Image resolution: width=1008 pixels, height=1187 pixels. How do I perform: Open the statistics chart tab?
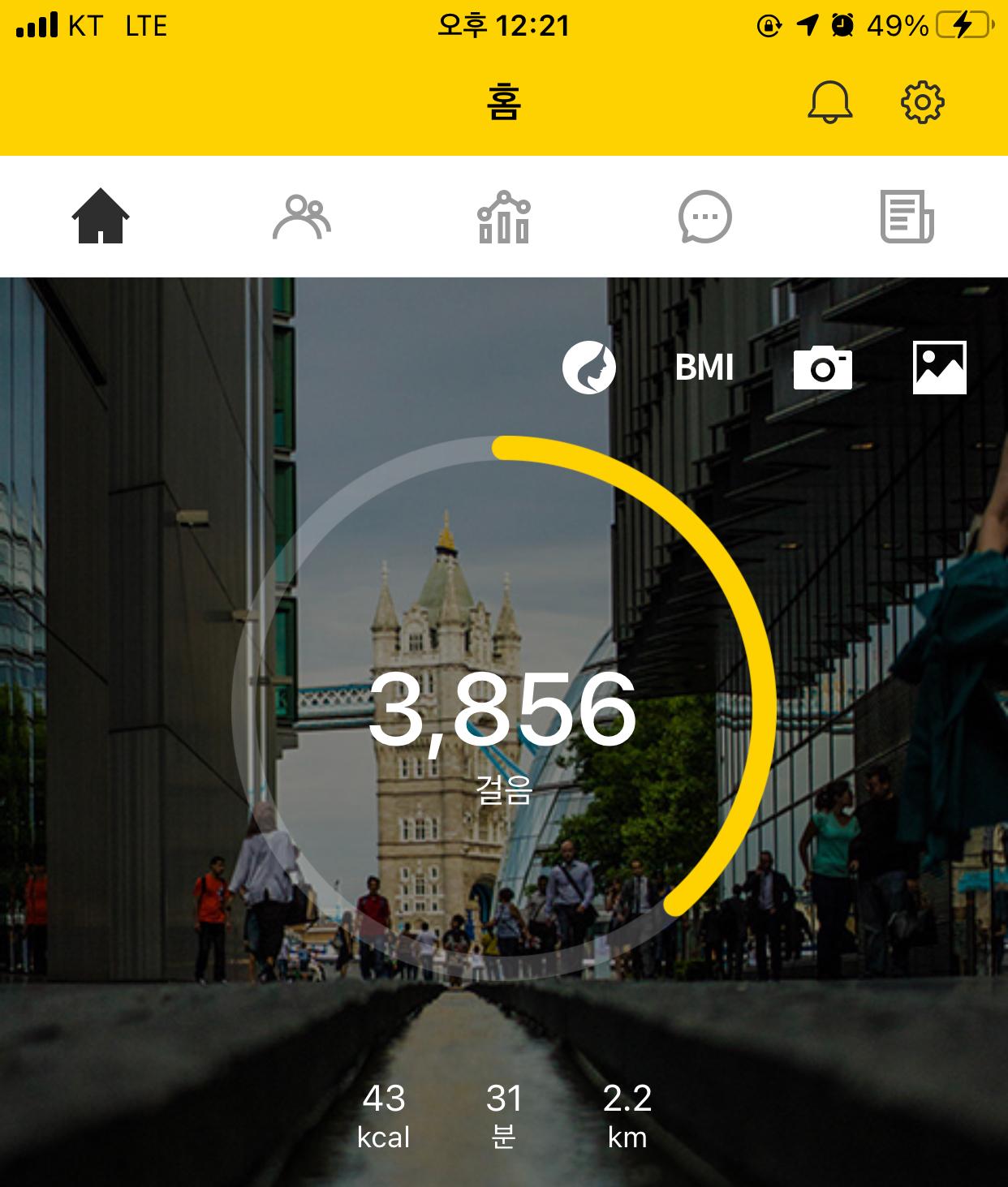(503, 217)
